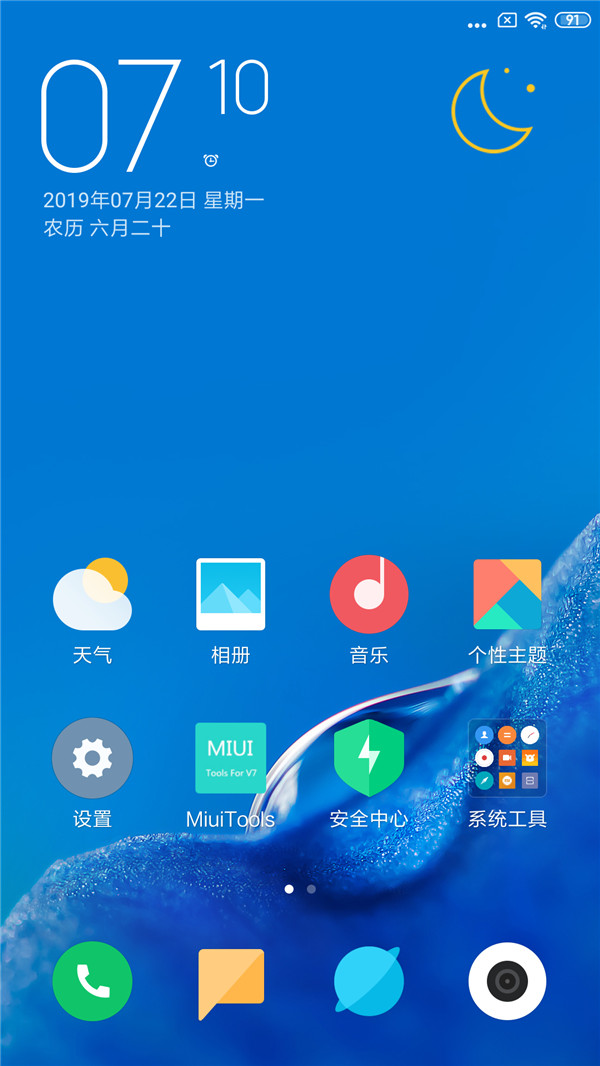Tap the moon weather widget
This screenshot has width=600, height=1066.
coord(492,110)
